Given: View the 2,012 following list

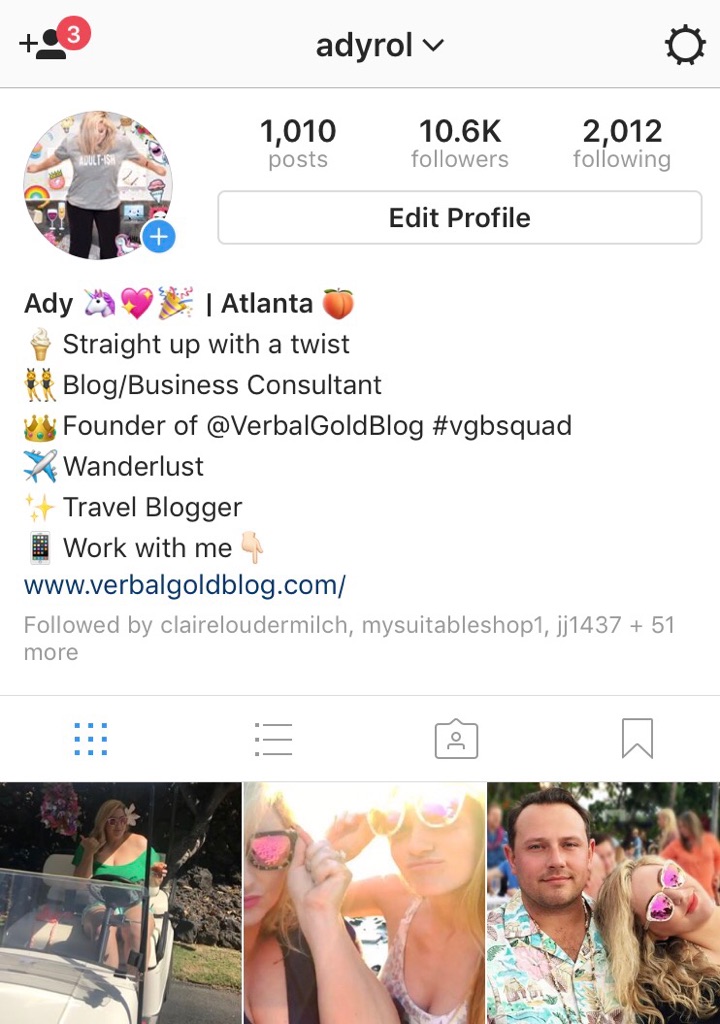Looking at the screenshot, I should pyautogui.click(x=621, y=144).
